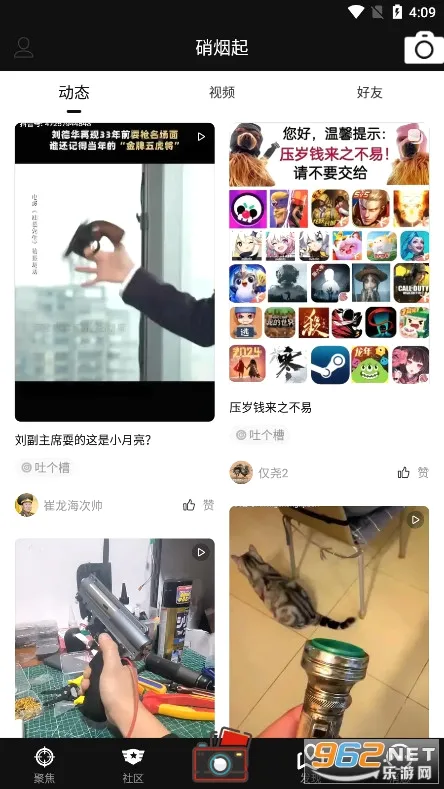Go to the 聚焦 bottom tab
Screen dimensions: 444x789
click(44, 765)
